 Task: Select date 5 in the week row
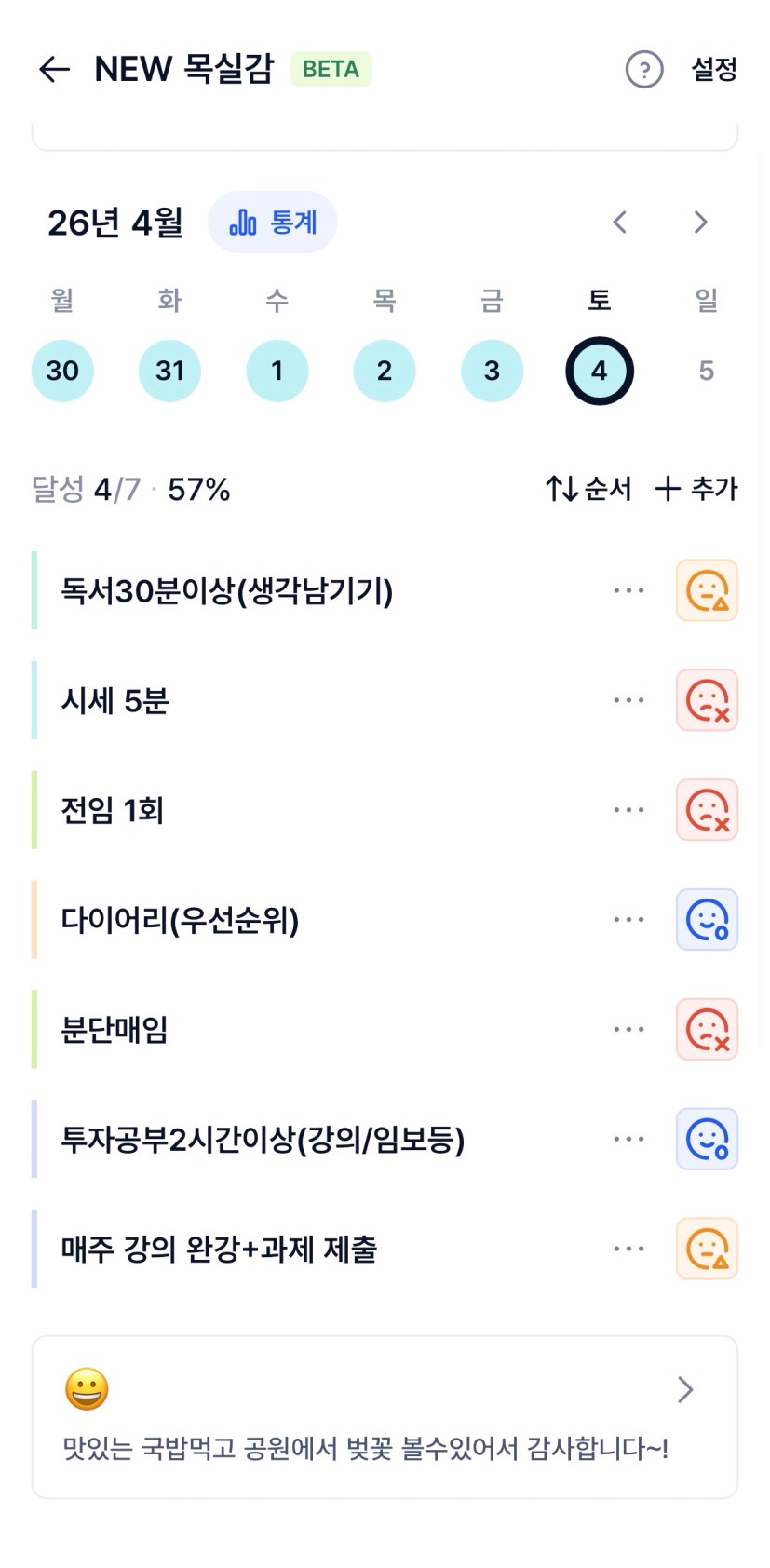click(707, 371)
